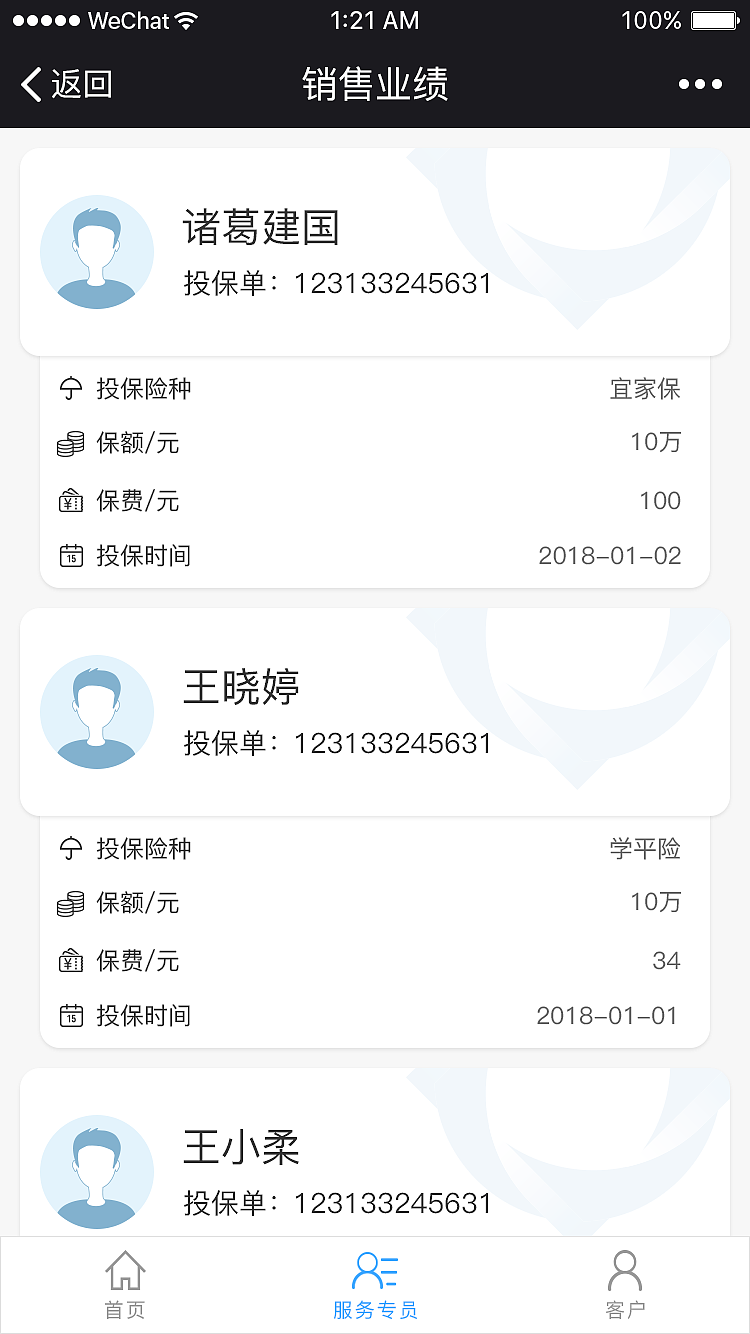The height and width of the screenshot is (1334, 750).
Task: Click the umbrella icon beside 投保险种
Action: tap(70, 389)
